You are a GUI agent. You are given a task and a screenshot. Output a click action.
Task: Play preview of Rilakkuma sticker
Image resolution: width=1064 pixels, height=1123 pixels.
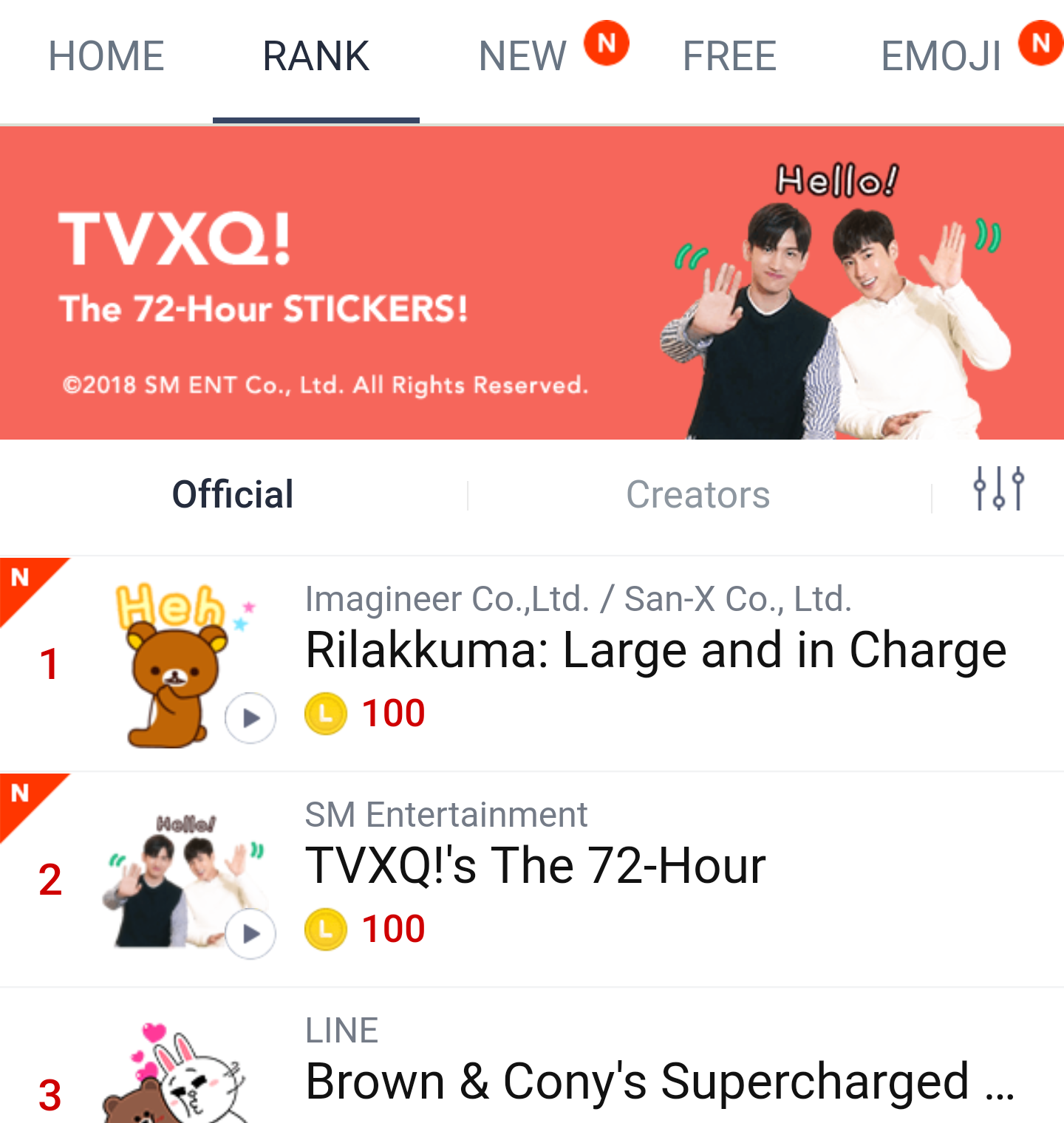point(250,717)
